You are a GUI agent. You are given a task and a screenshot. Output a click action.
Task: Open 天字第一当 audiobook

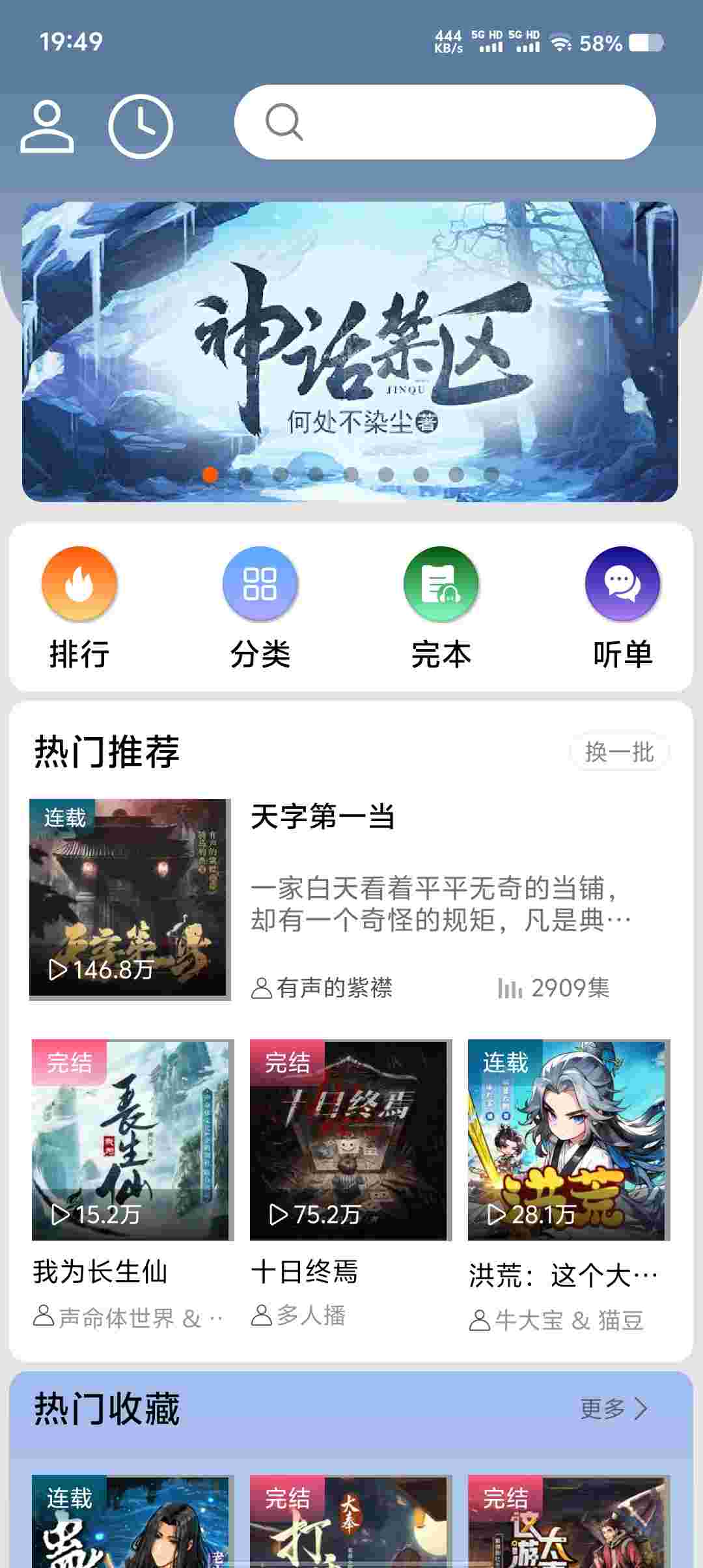click(130, 899)
